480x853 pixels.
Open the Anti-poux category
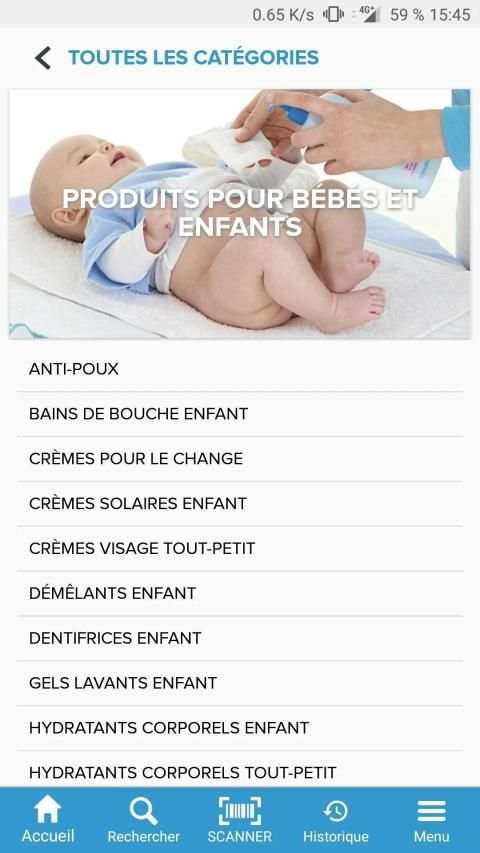click(x=239, y=369)
